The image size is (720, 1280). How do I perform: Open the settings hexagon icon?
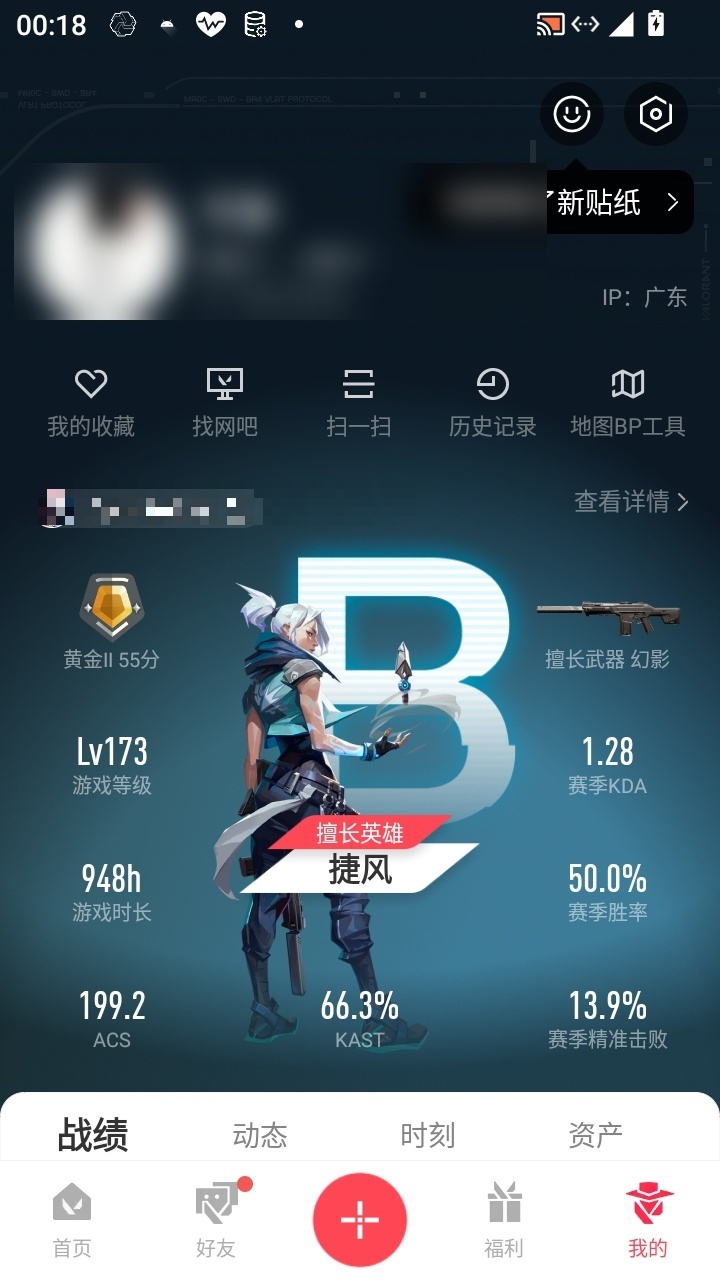[x=656, y=114]
